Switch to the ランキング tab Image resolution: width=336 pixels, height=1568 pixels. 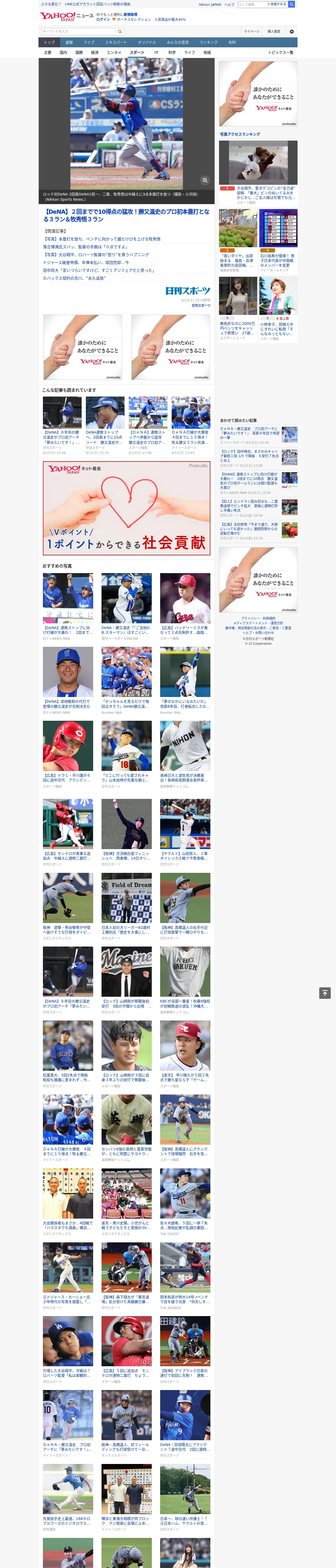coord(209,43)
